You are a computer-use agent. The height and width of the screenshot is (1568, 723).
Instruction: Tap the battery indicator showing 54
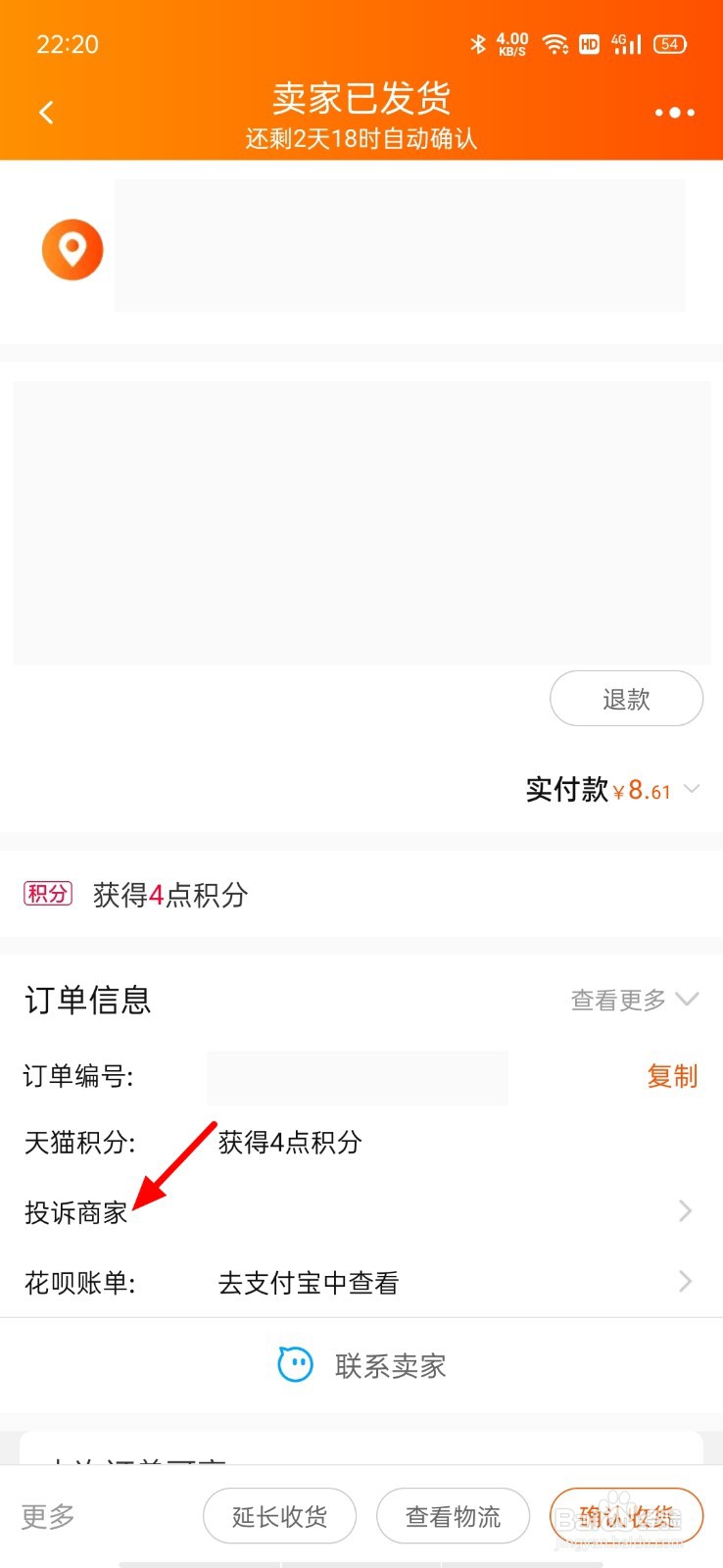coord(669,44)
